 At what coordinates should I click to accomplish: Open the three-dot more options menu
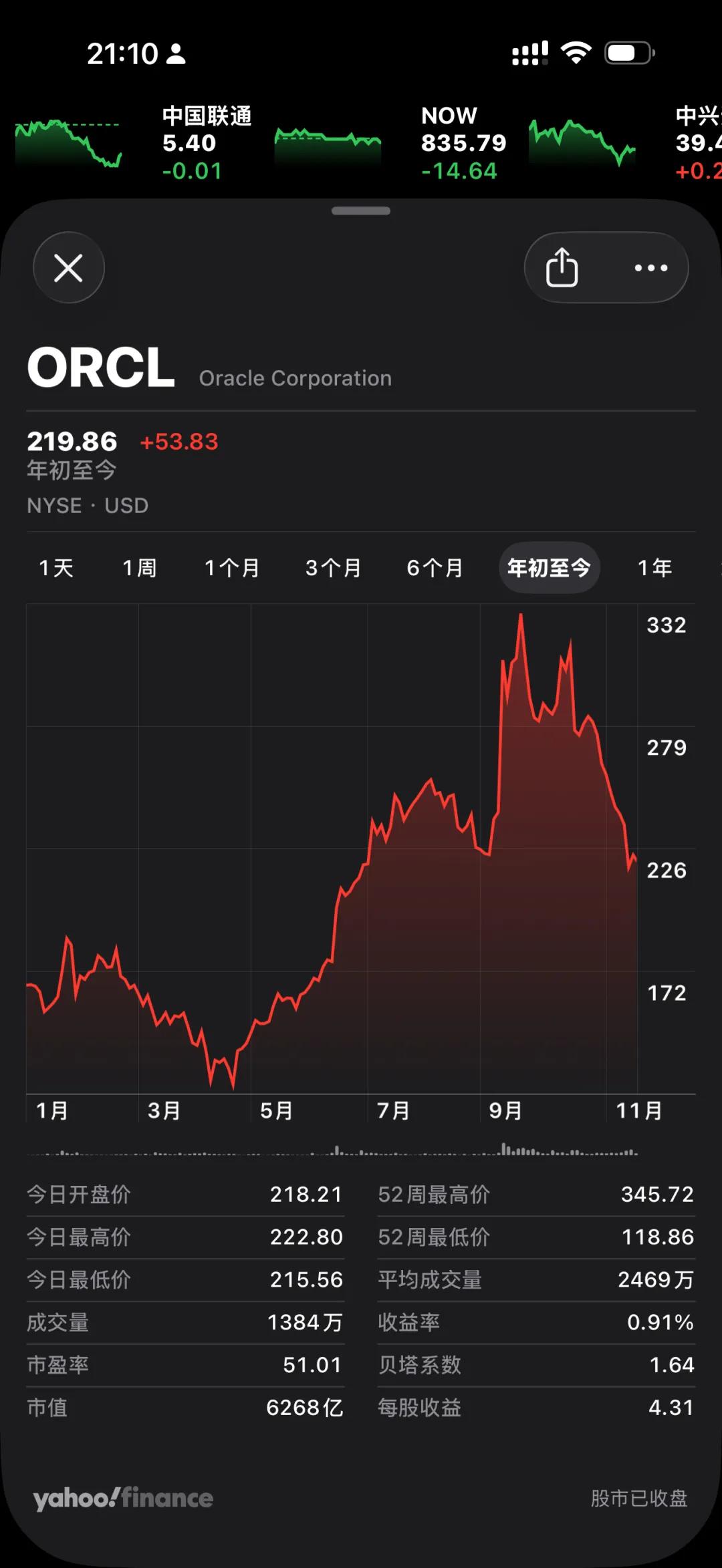pos(650,267)
